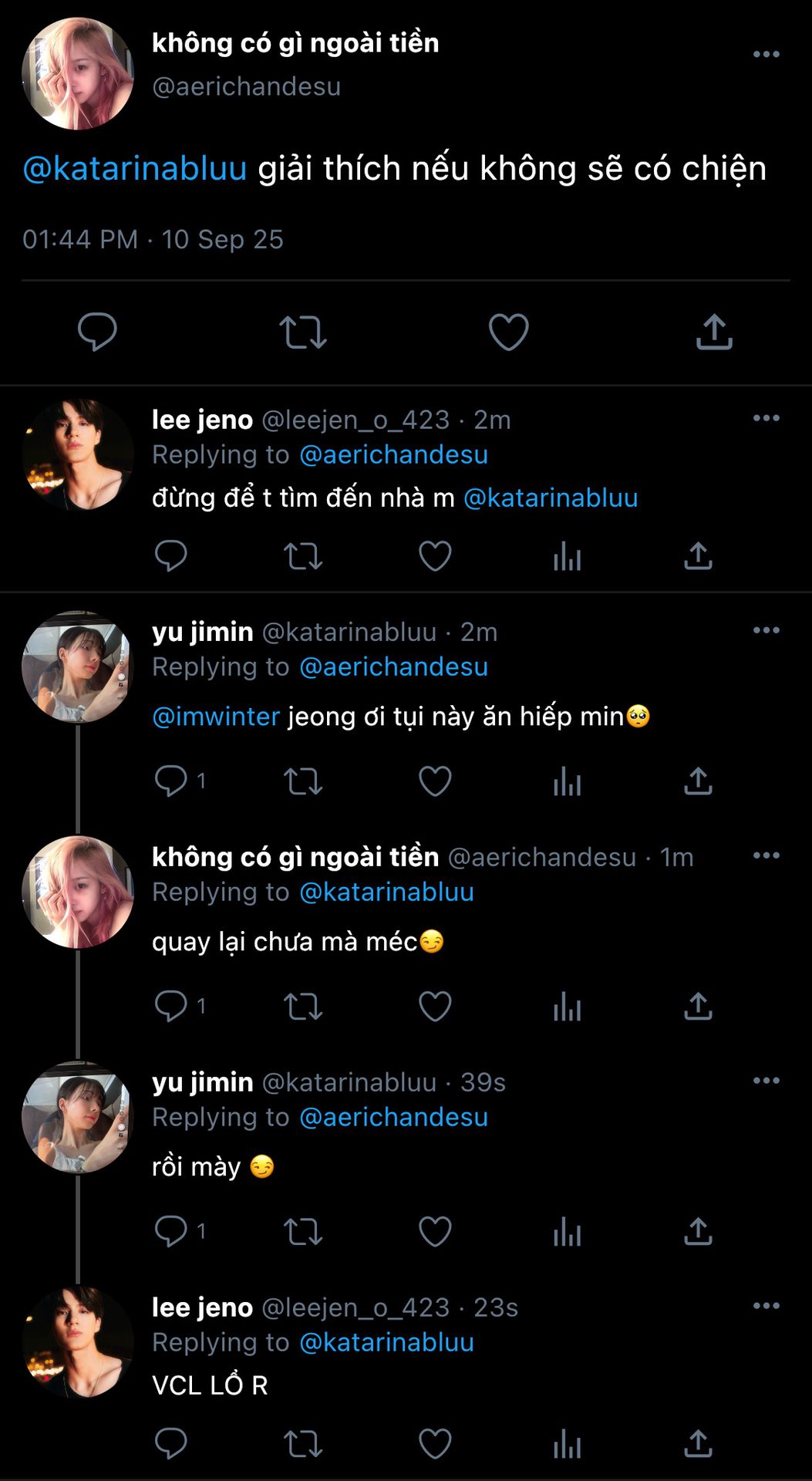Open lee jeno's avatar on "VCL LỔ R" reply
This screenshot has height=1481, width=812.
(x=77, y=1342)
